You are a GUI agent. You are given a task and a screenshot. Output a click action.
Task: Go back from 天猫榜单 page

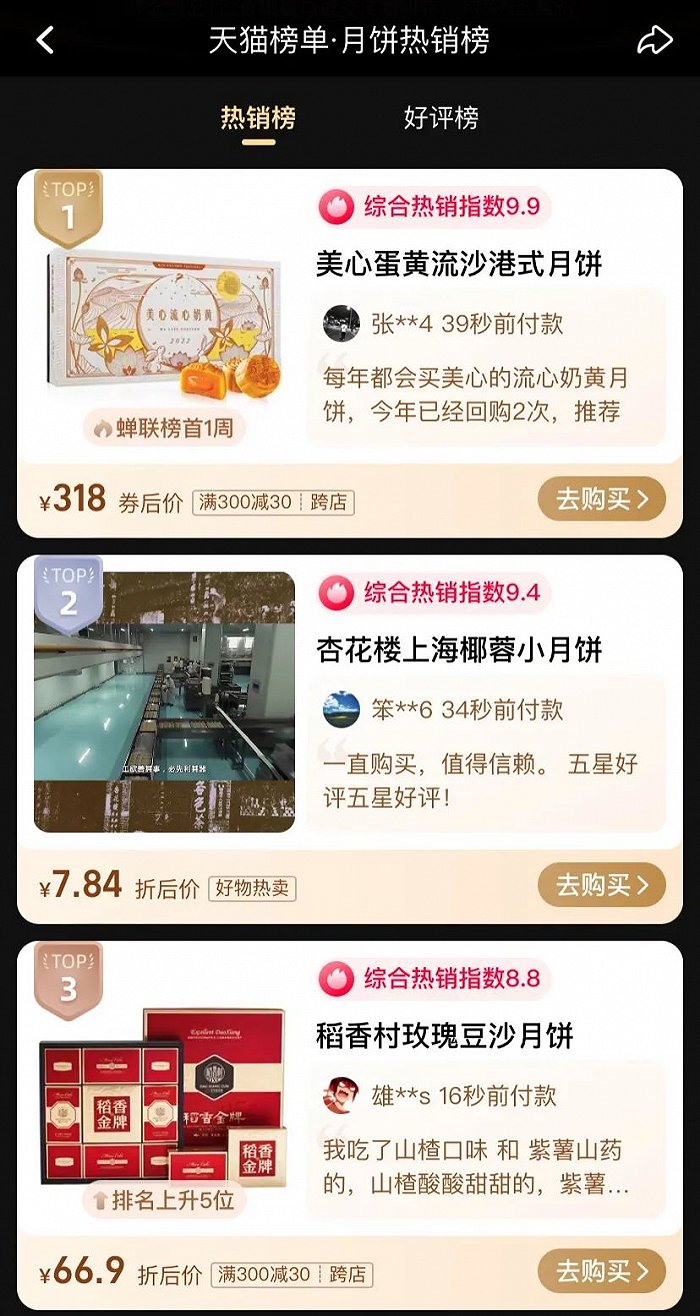[45, 41]
